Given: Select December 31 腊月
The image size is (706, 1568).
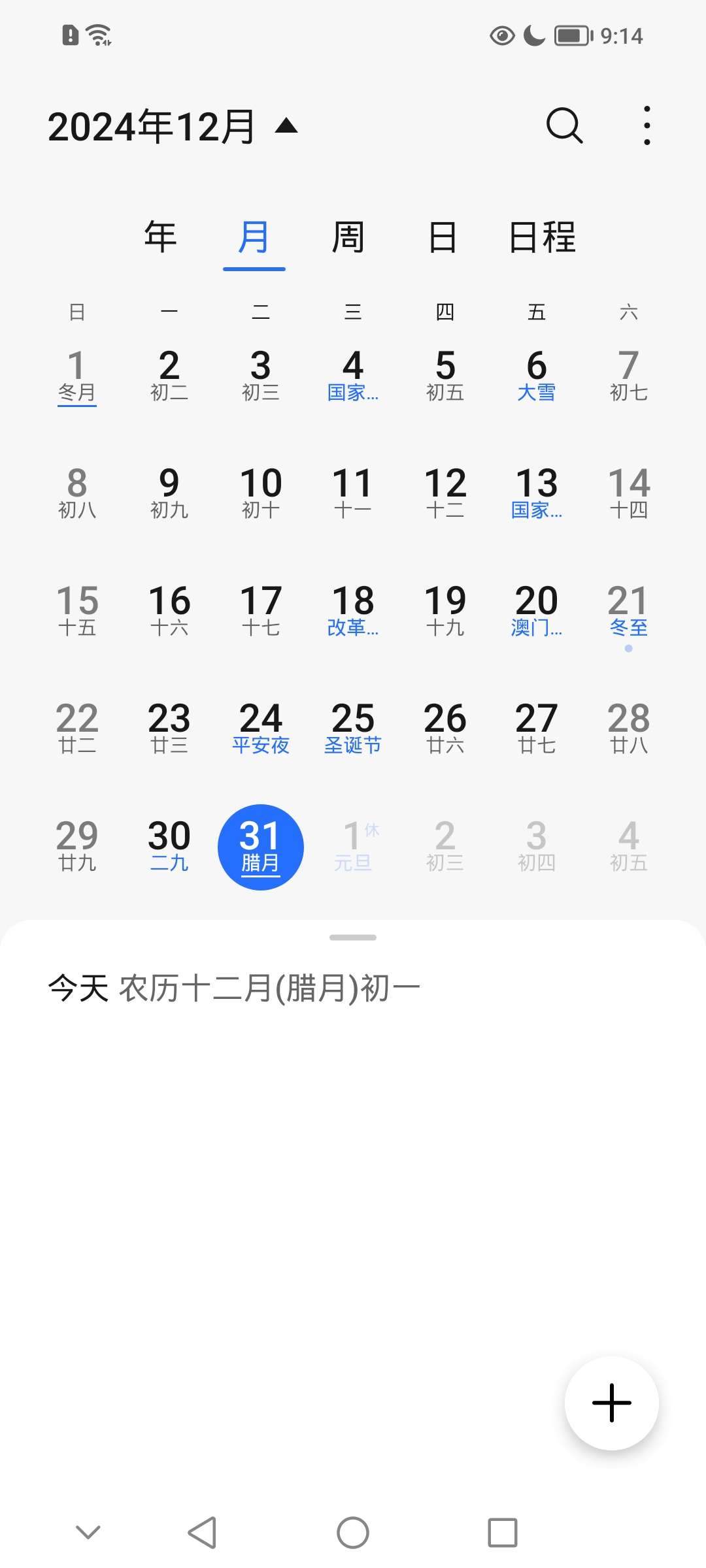Looking at the screenshot, I should (x=261, y=847).
